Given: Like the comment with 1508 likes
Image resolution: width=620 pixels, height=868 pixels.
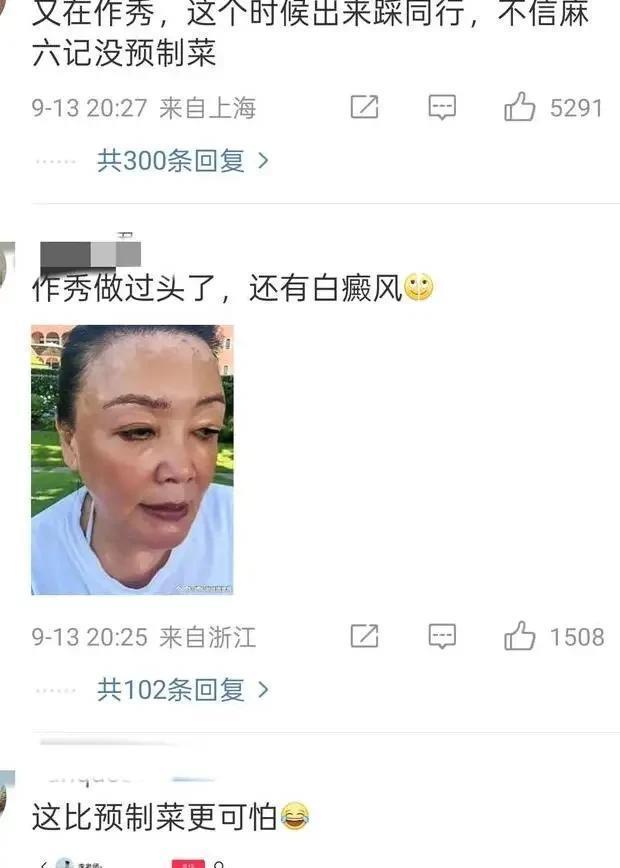Looking at the screenshot, I should click(520, 636).
